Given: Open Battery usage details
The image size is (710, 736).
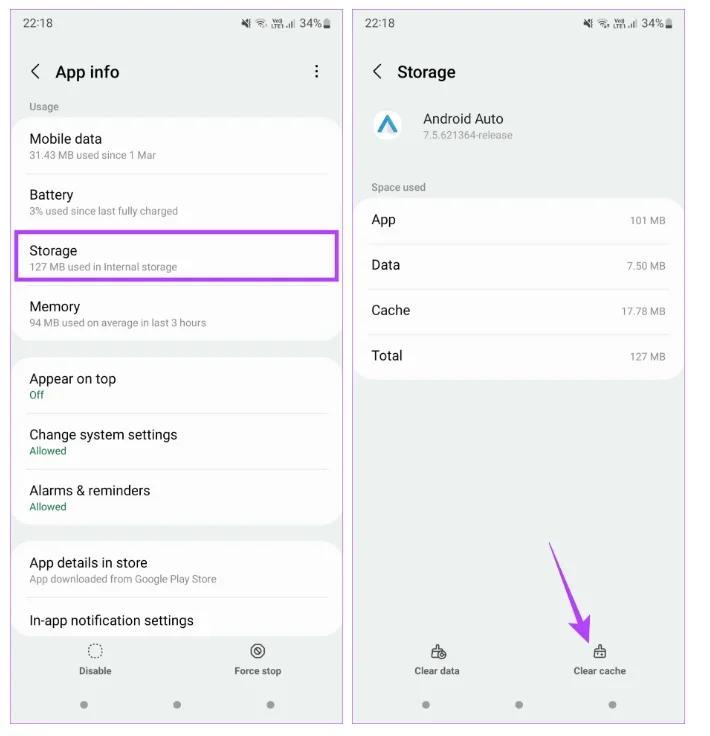Looking at the screenshot, I should [x=175, y=202].
